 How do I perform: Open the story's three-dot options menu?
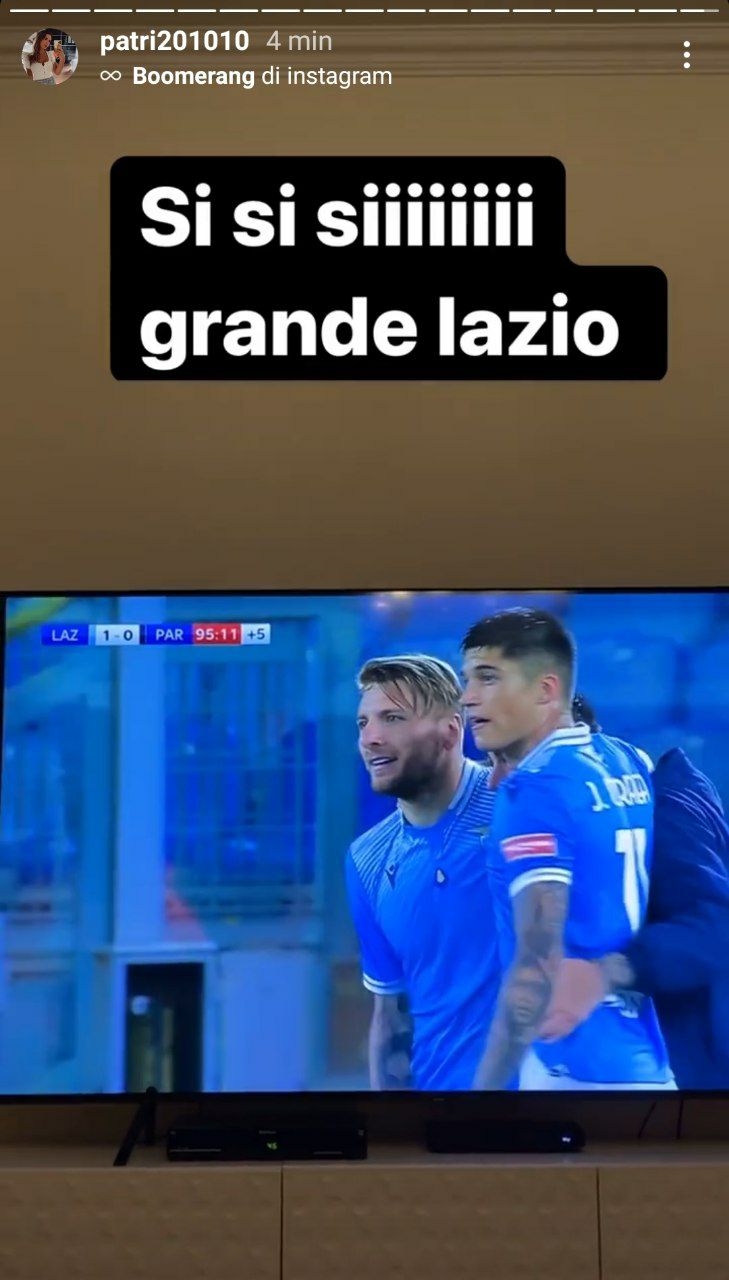pyautogui.click(x=686, y=55)
